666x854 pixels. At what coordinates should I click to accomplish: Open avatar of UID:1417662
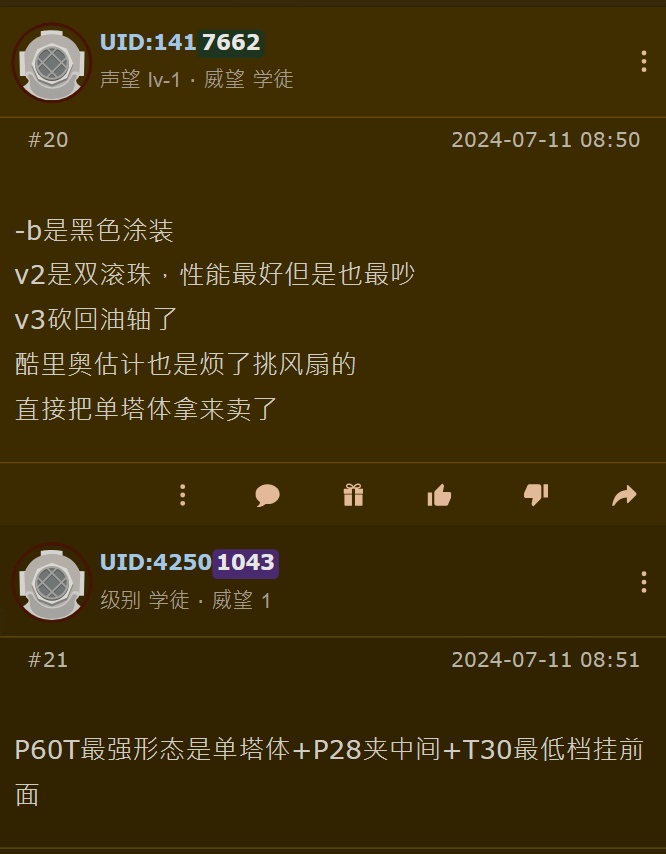(51, 63)
